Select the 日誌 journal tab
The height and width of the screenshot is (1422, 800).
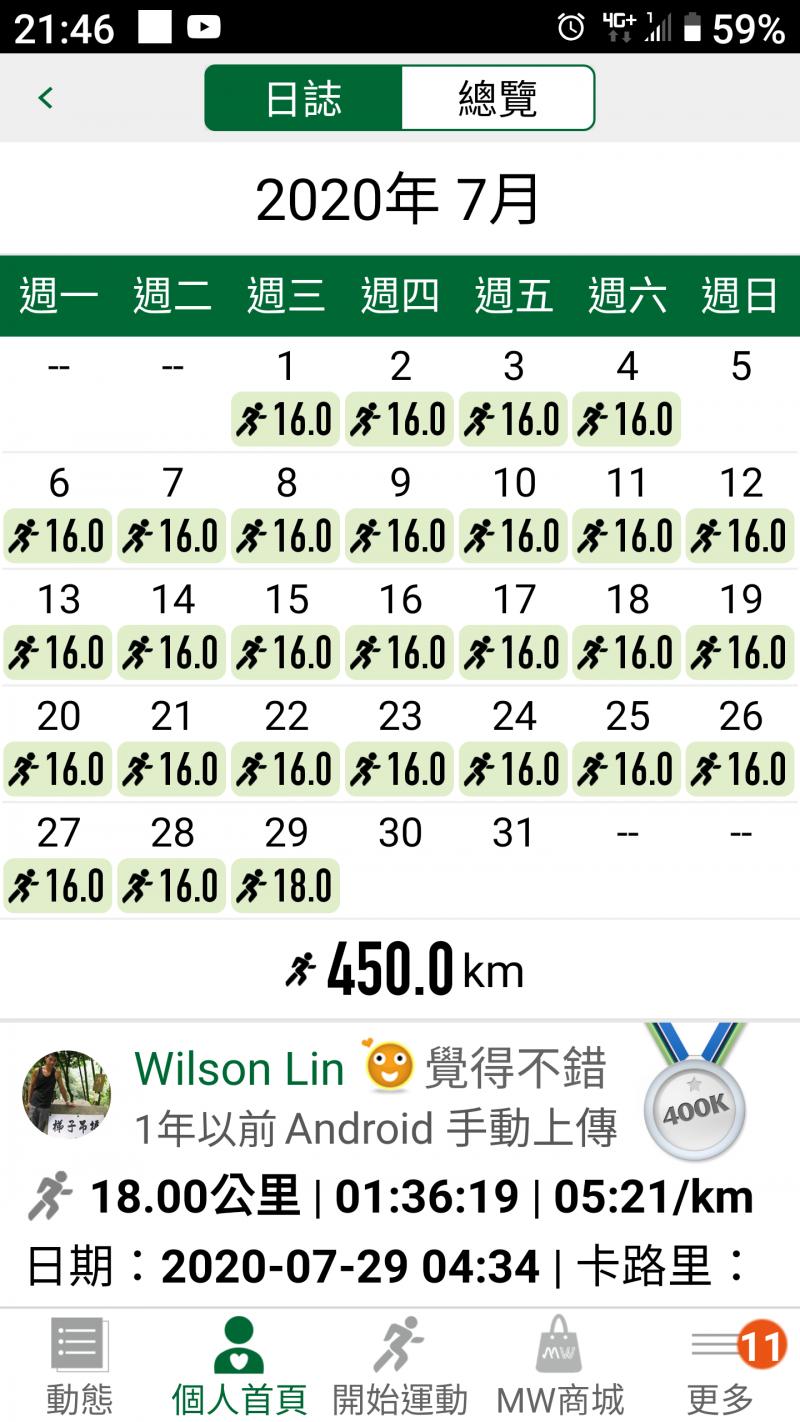point(304,98)
